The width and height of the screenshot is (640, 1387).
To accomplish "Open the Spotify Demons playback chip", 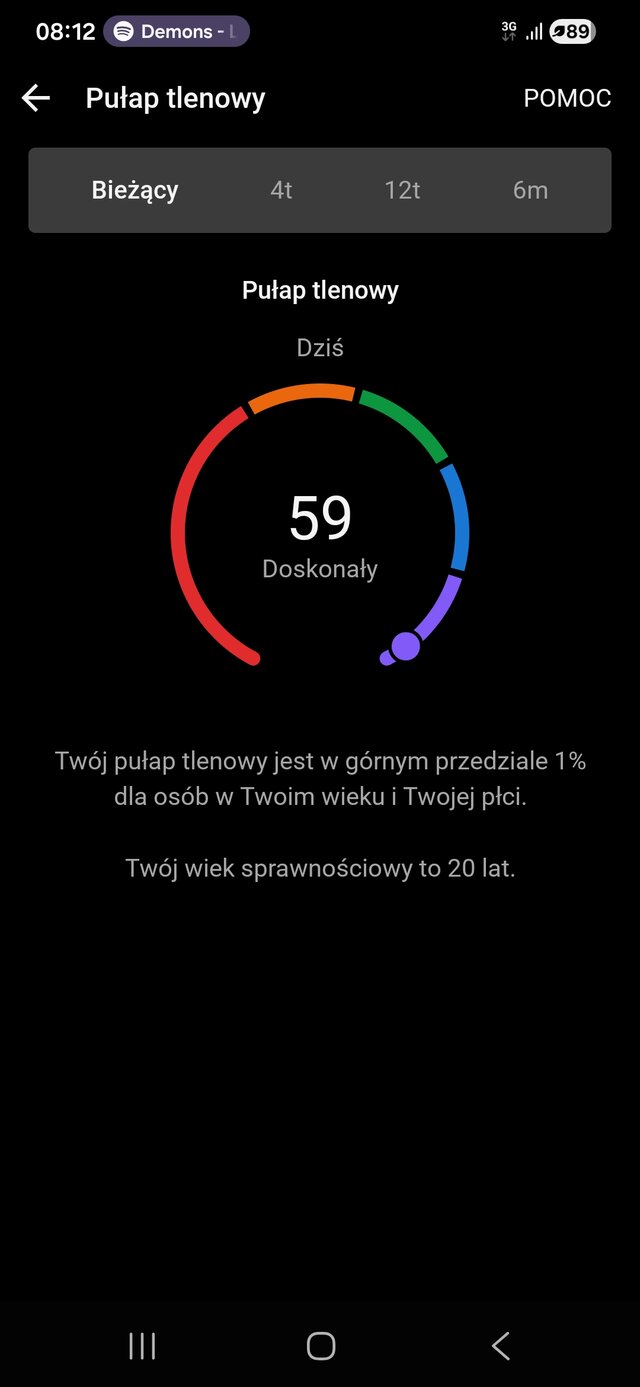I will click(x=176, y=32).
